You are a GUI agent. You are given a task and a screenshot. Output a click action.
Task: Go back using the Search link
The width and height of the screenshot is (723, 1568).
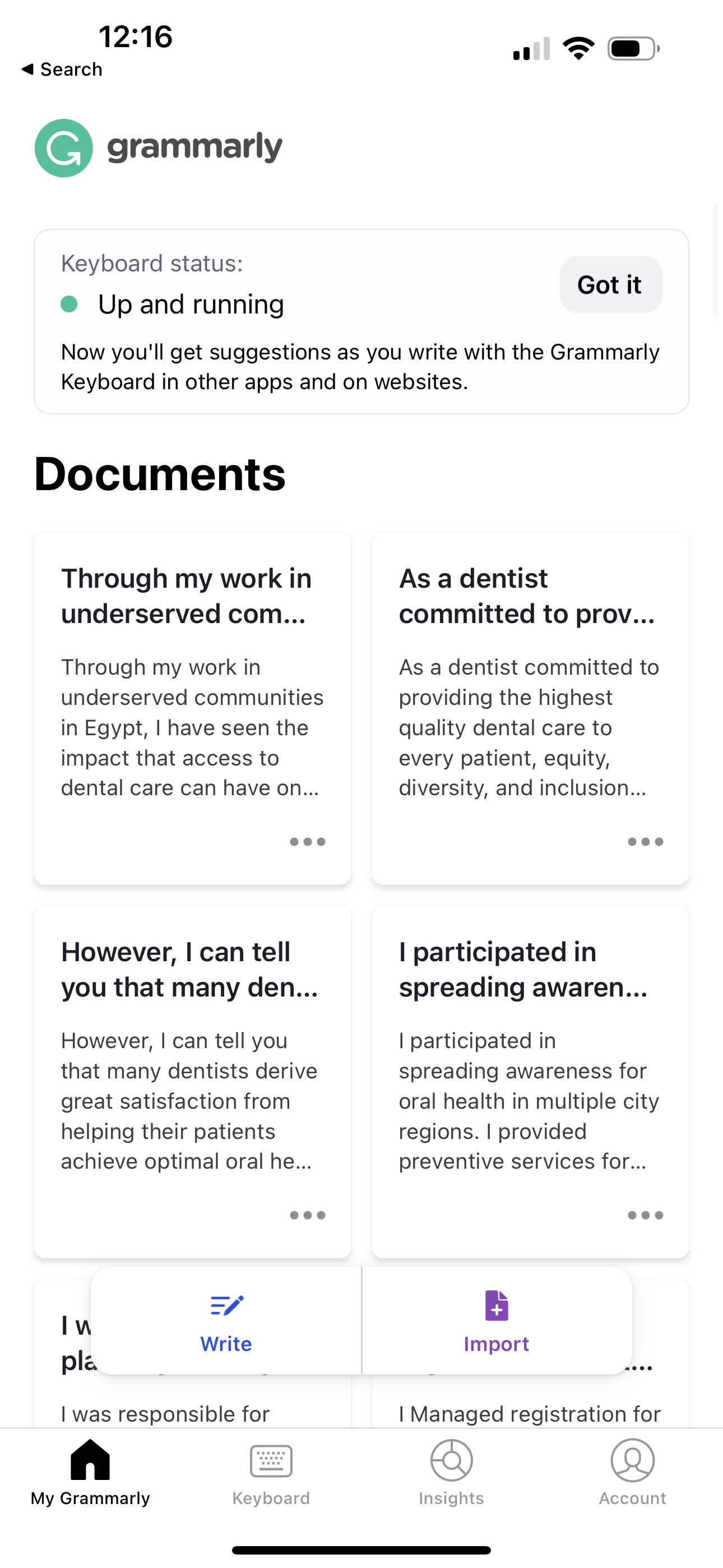(63, 69)
